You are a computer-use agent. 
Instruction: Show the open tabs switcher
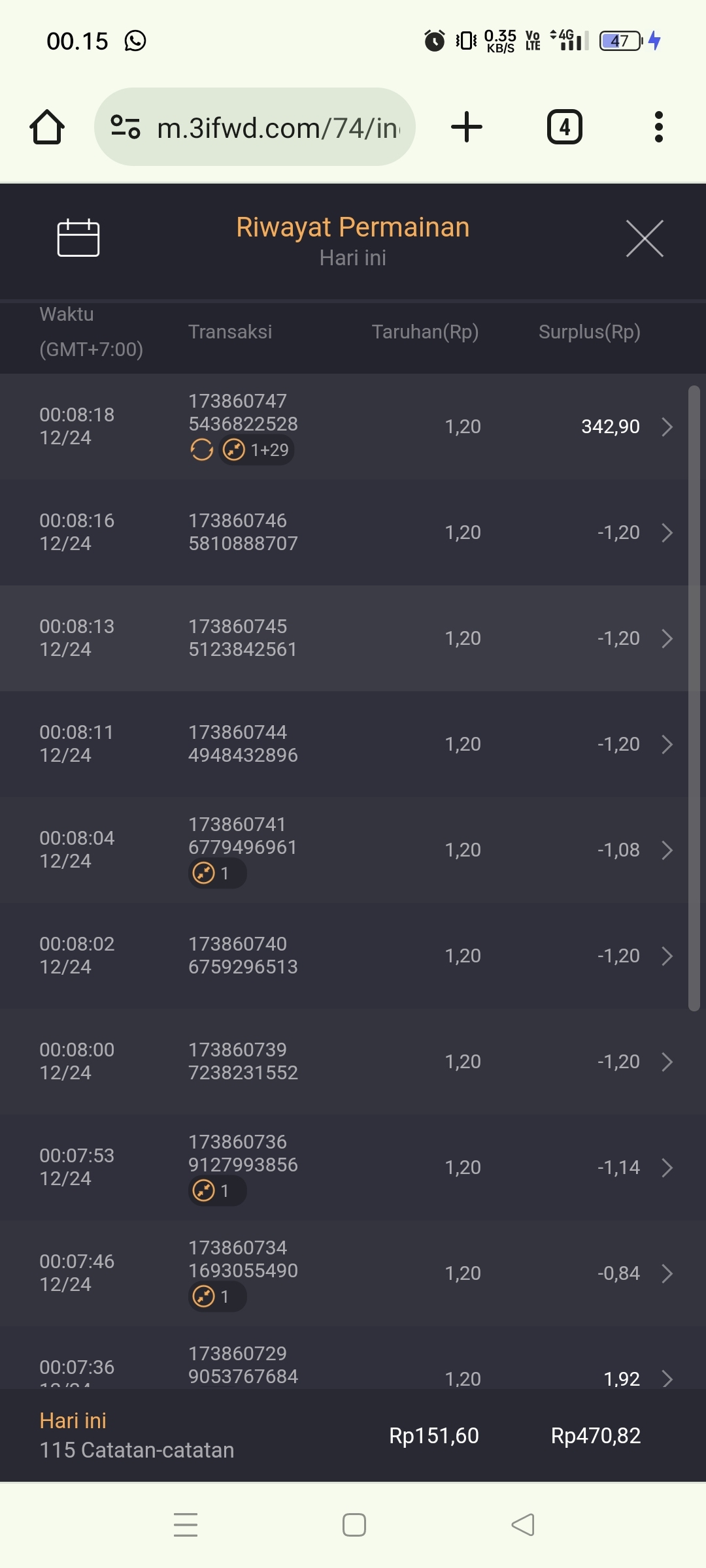click(x=564, y=127)
